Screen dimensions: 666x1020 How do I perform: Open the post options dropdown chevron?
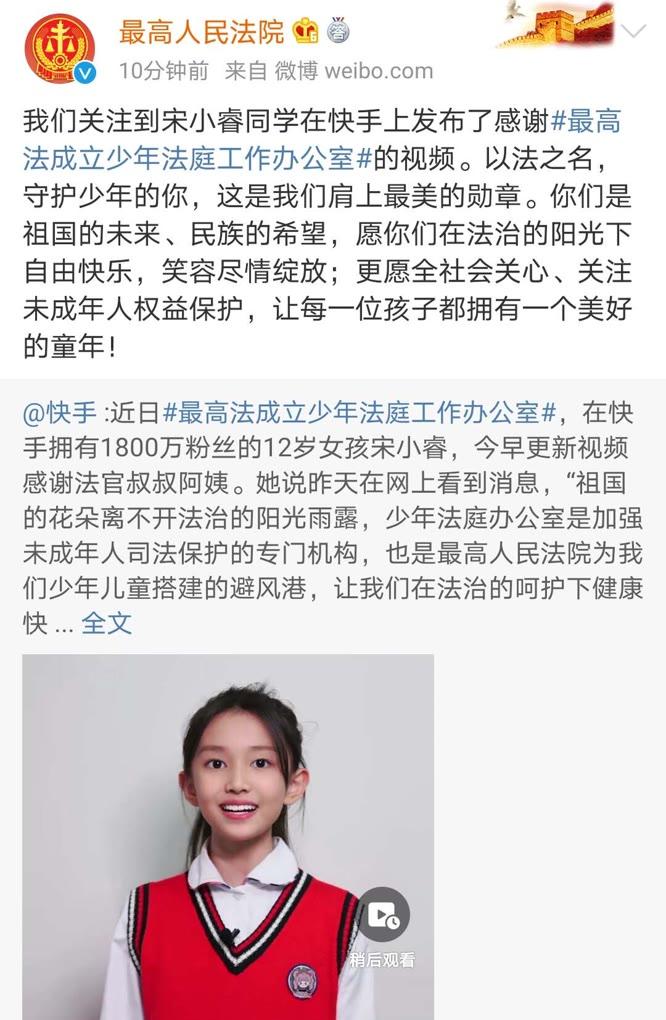633,32
